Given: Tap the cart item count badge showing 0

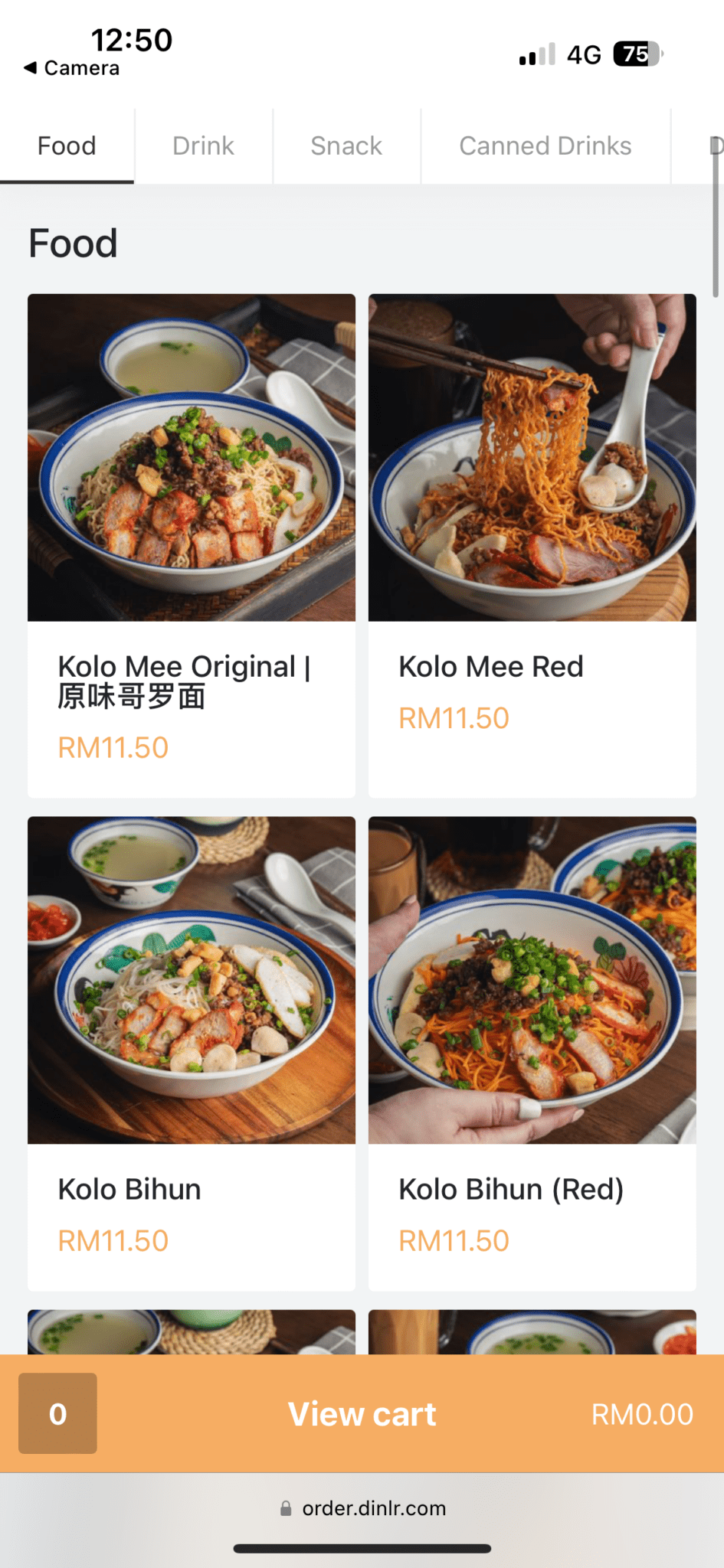Looking at the screenshot, I should 57,1414.
